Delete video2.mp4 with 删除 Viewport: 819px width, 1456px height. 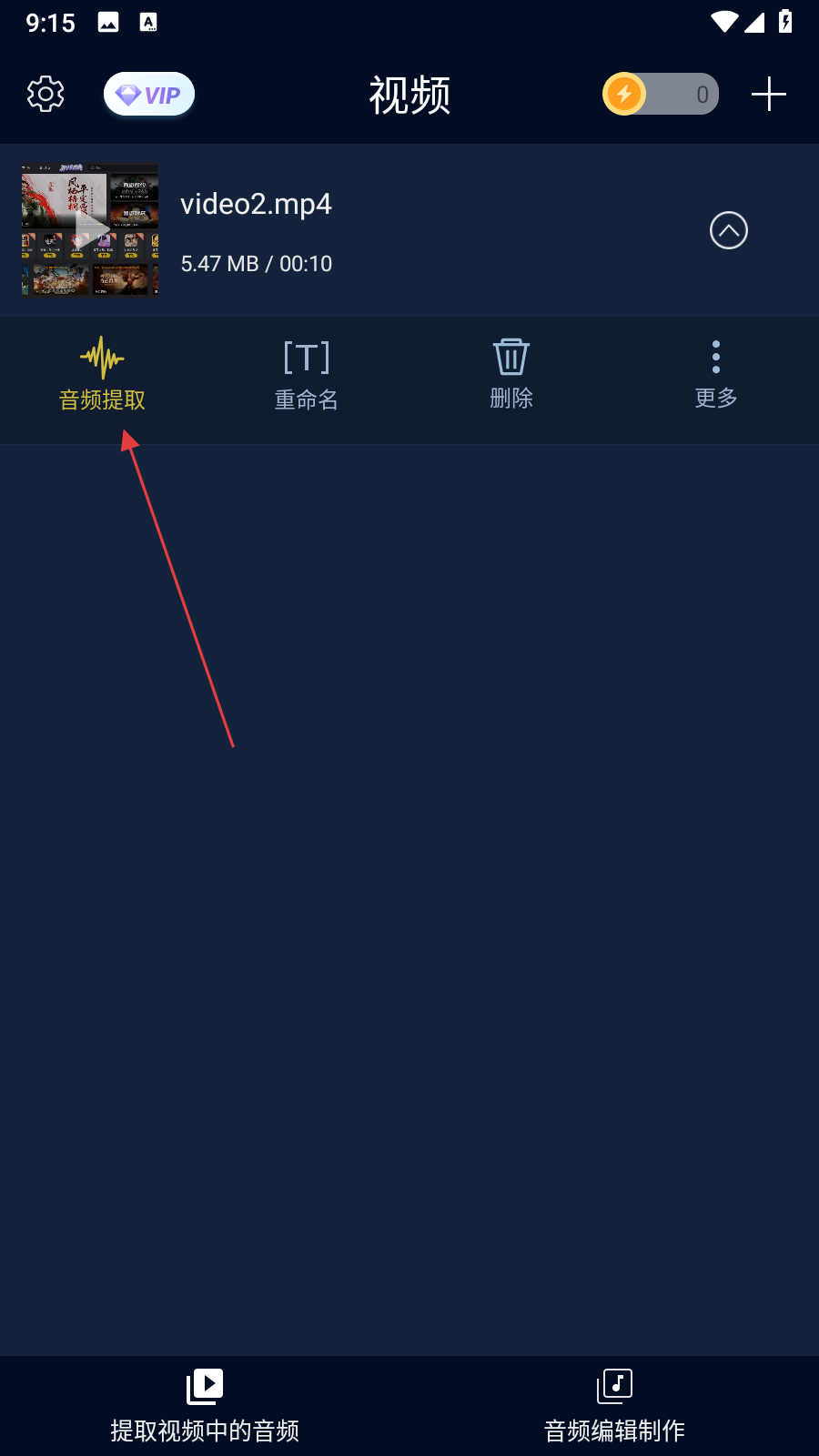coord(511,375)
